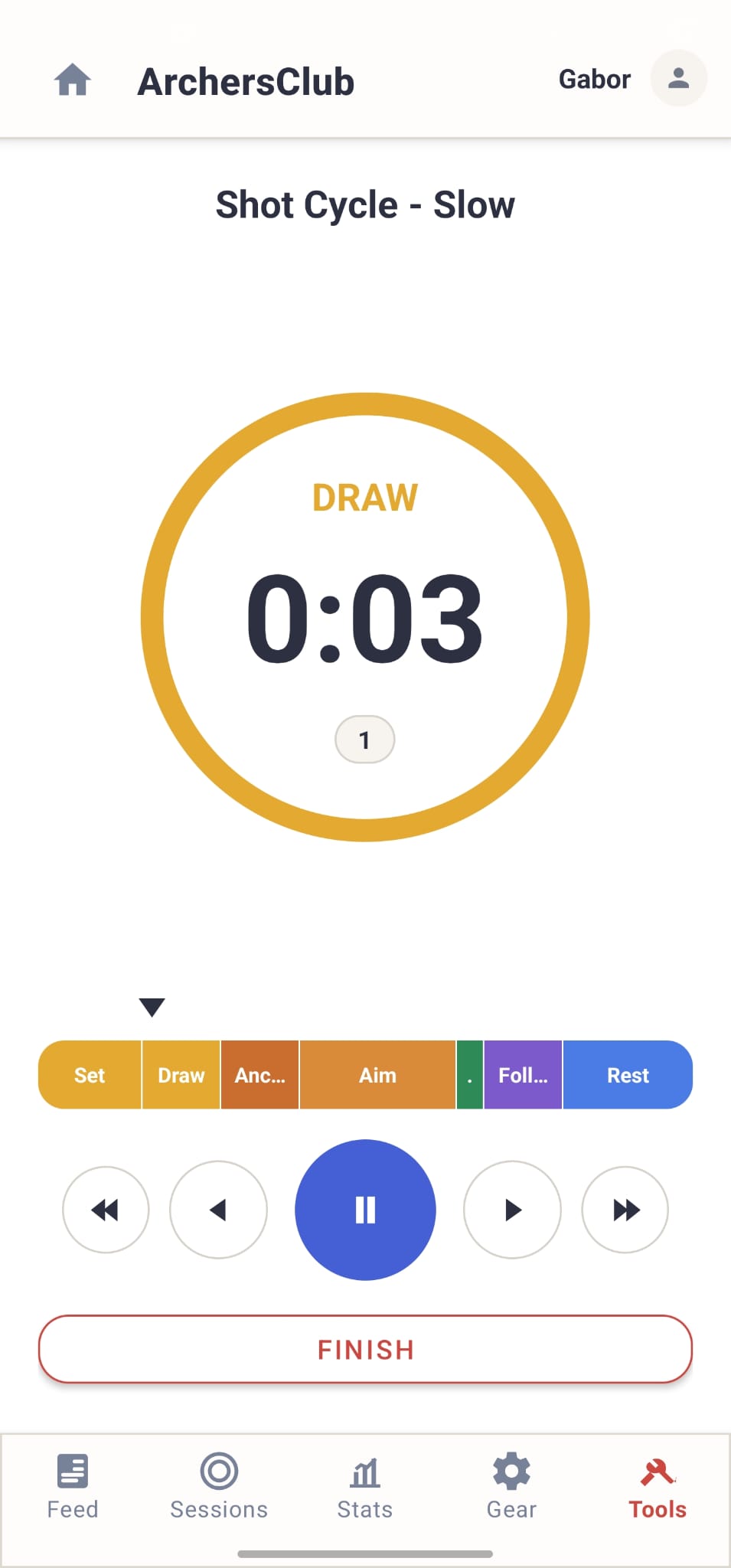Tap the Gabor username link
Viewport: 731px width, 1568px height.
595,79
